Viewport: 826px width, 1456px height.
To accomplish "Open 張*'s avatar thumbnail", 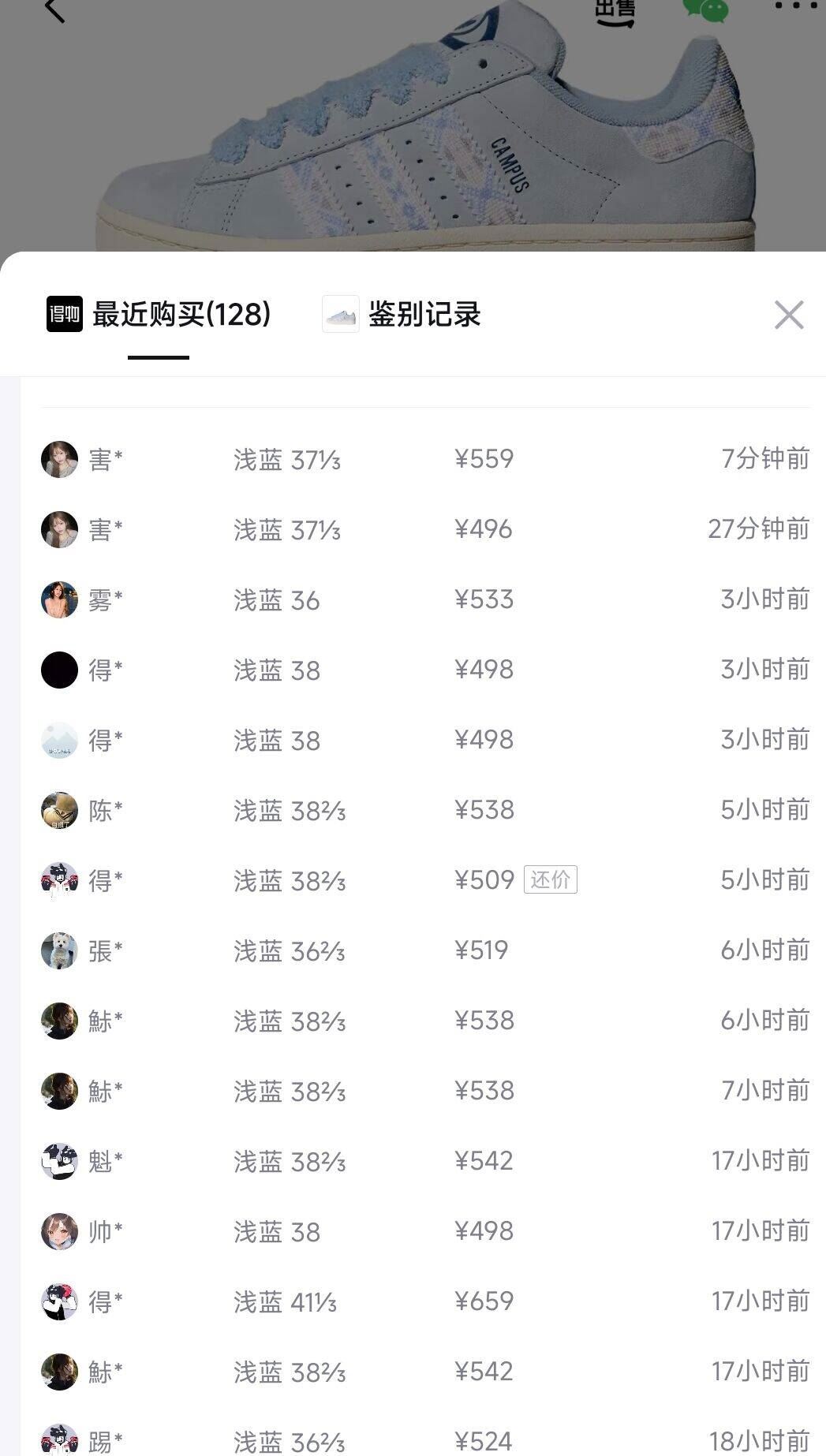I will pos(59,950).
